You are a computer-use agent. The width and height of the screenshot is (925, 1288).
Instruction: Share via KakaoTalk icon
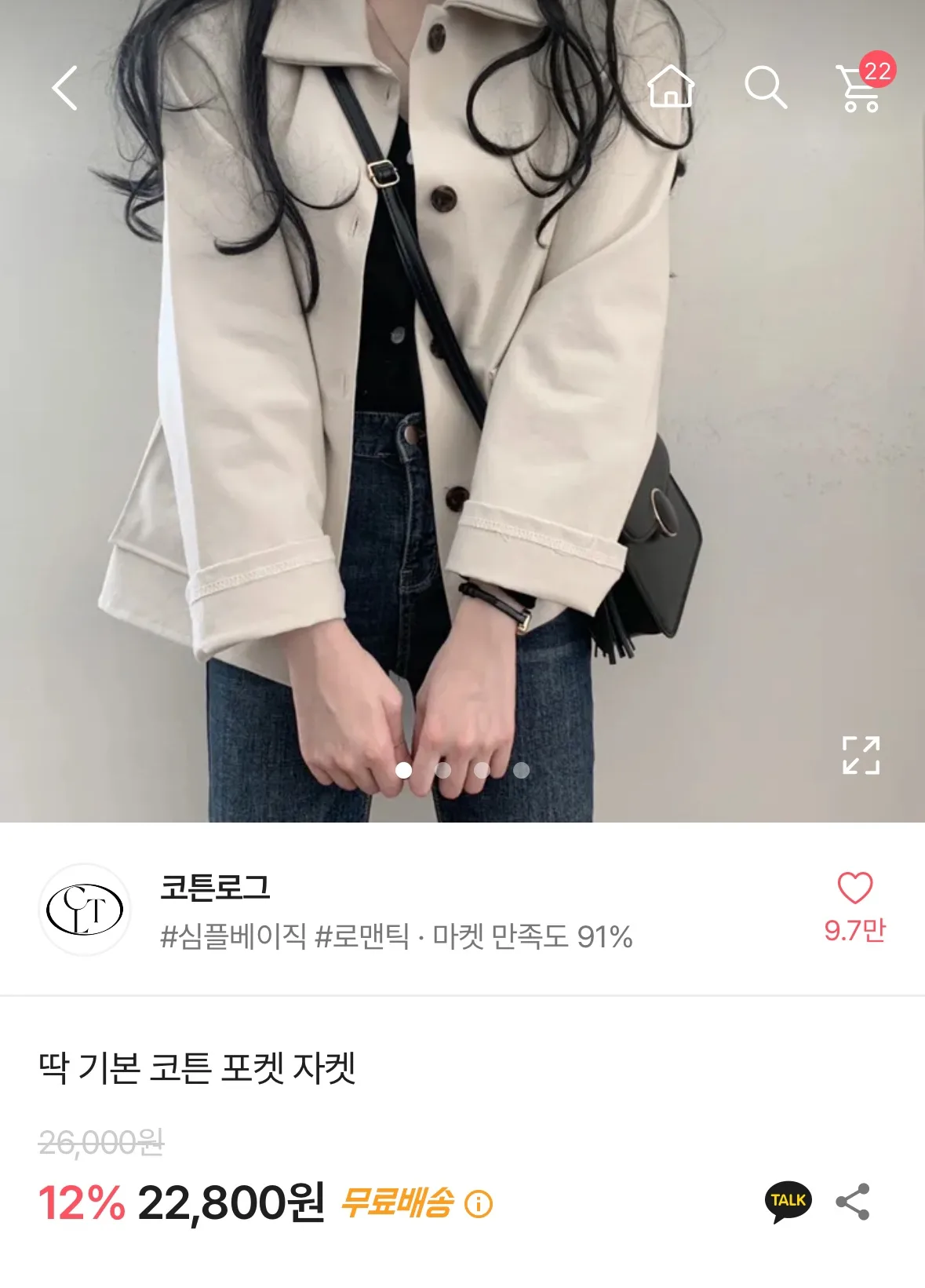coord(788,1202)
